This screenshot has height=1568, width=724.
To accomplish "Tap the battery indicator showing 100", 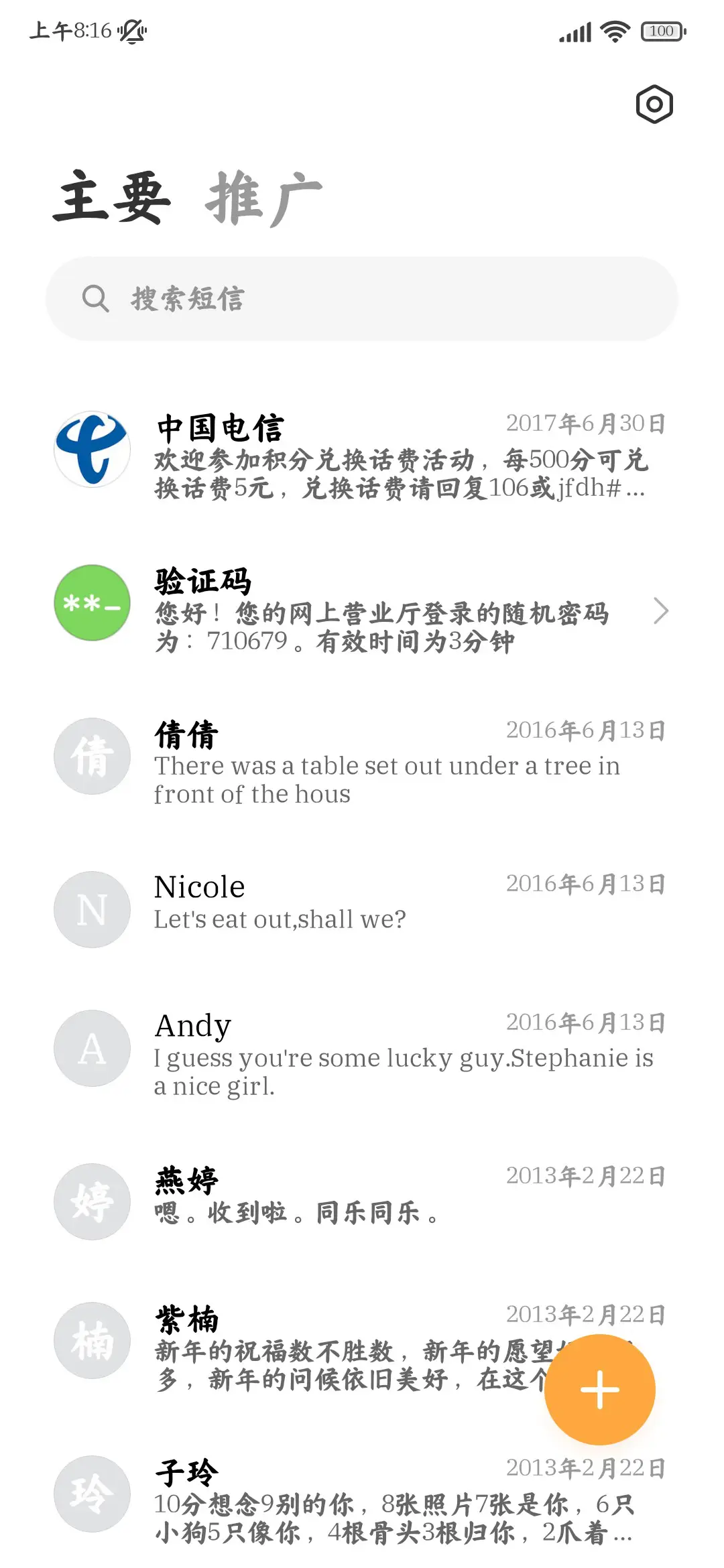I will click(662, 31).
